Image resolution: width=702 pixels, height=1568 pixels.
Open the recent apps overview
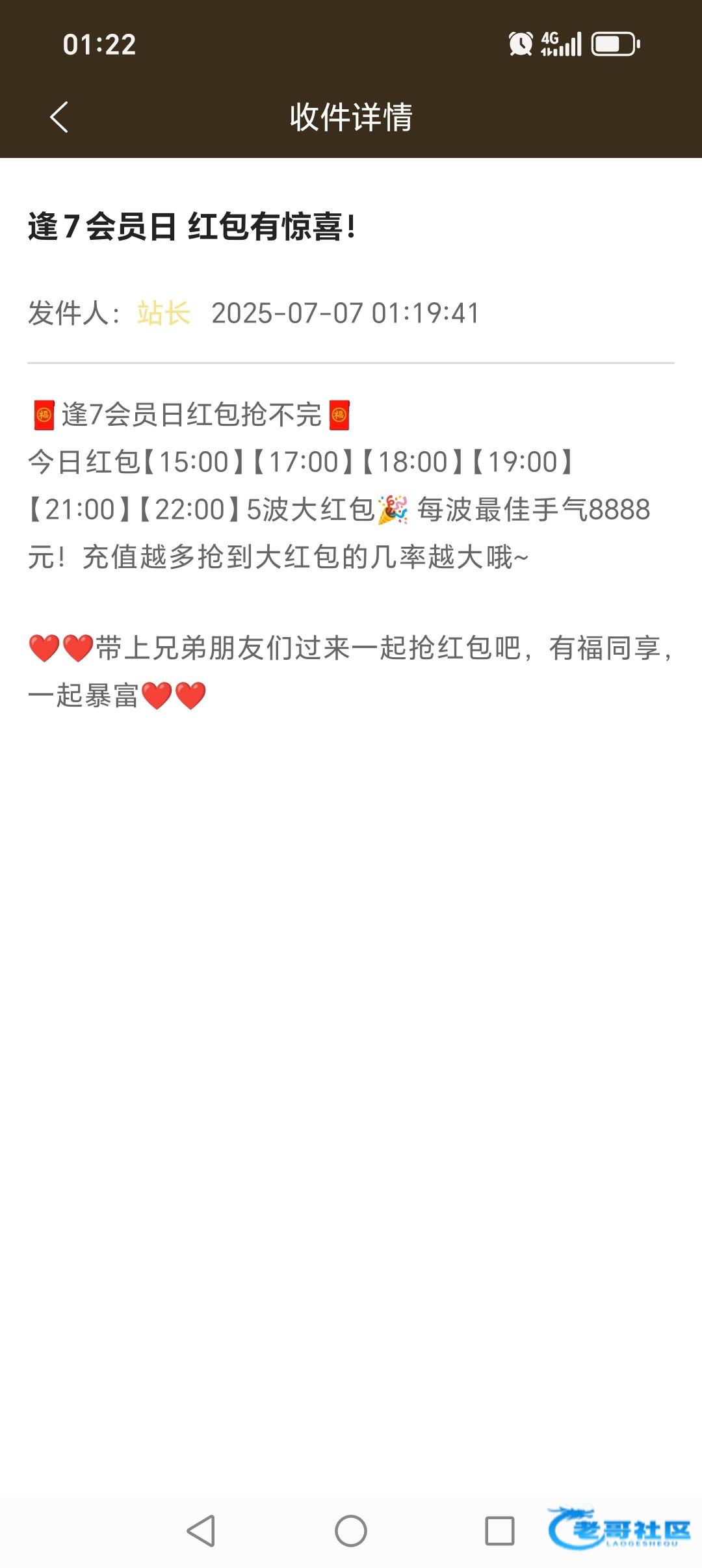[500, 1530]
